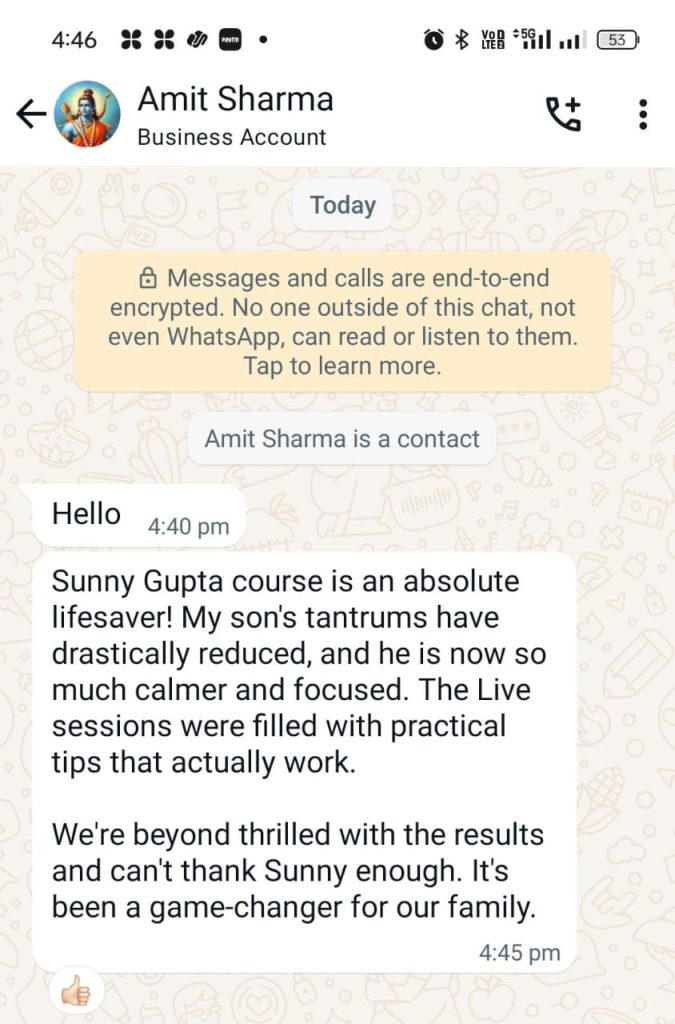Go back to the chats list
The image size is (675, 1024).
(x=31, y=115)
